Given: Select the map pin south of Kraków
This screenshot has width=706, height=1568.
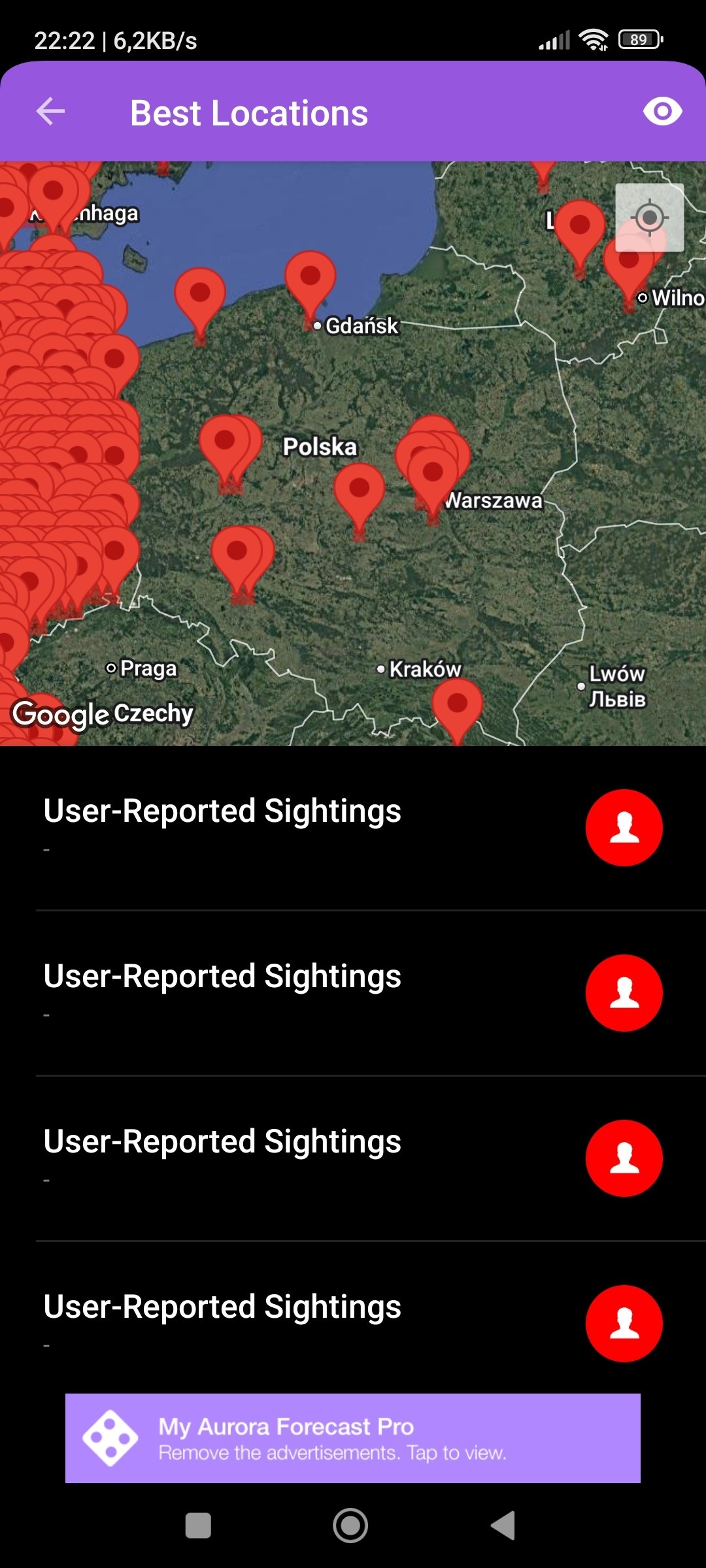Looking at the screenshot, I should pos(457,706).
